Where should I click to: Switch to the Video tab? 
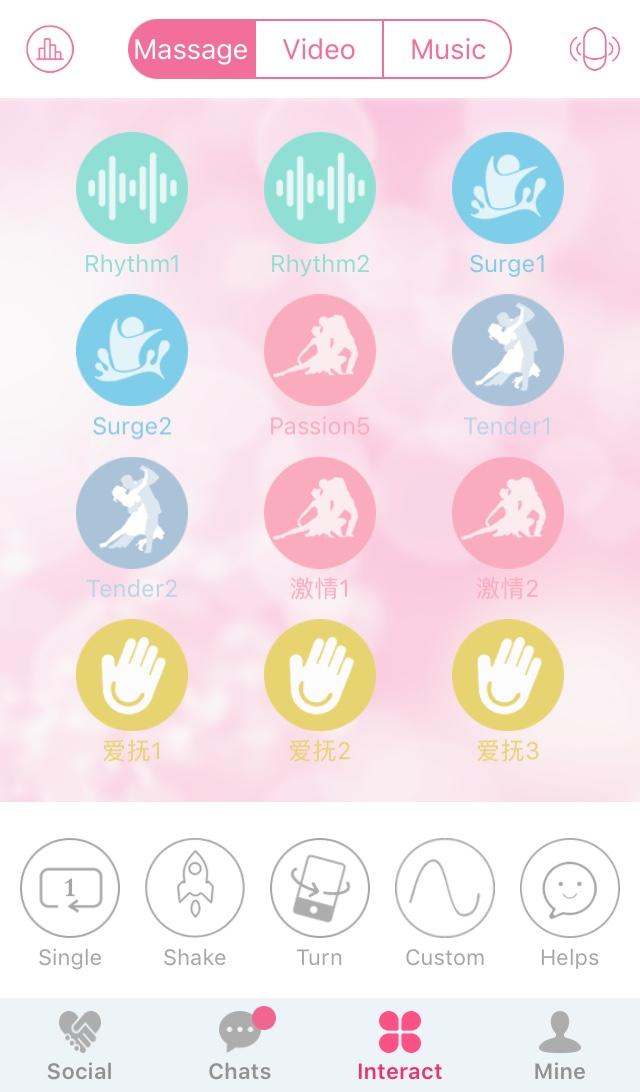(x=319, y=49)
